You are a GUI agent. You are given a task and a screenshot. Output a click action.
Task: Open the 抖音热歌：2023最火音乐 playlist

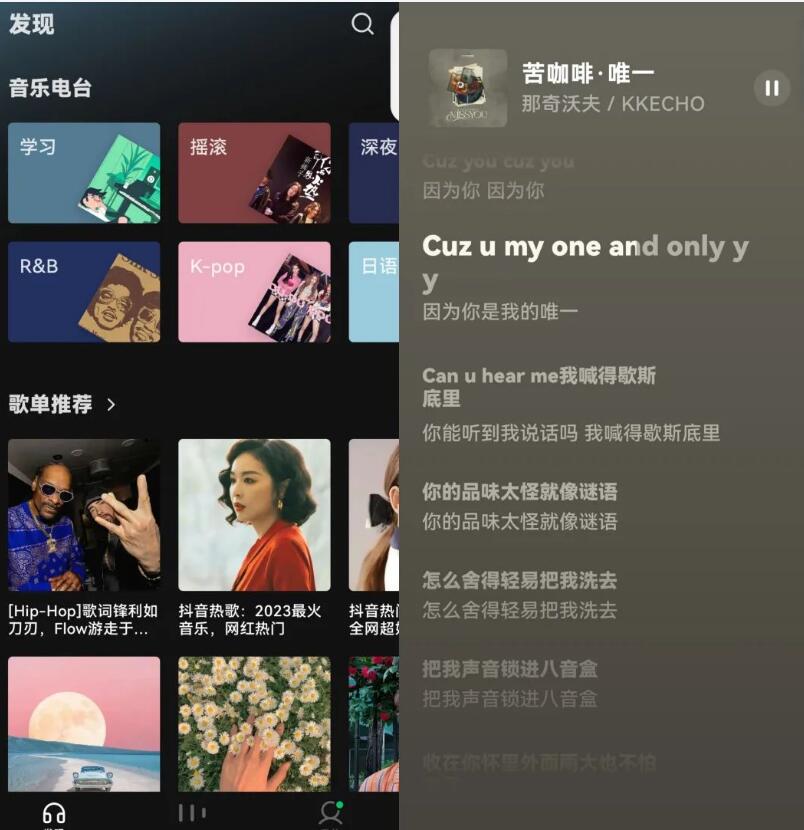click(254, 515)
